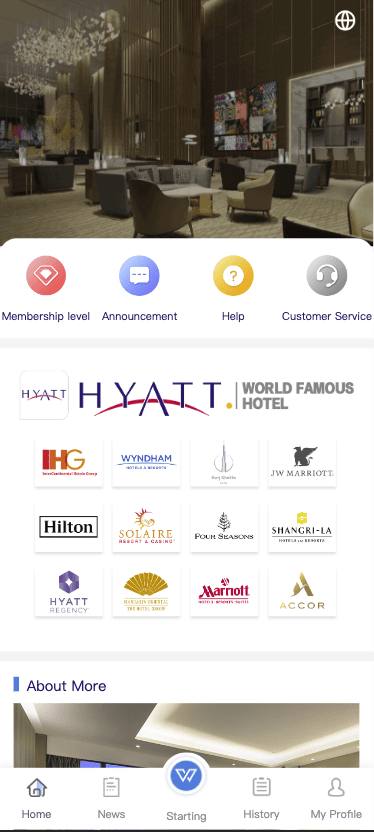Select the Wyndham hotel tile
Image resolution: width=374 pixels, height=832 pixels.
(x=146, y=463)
